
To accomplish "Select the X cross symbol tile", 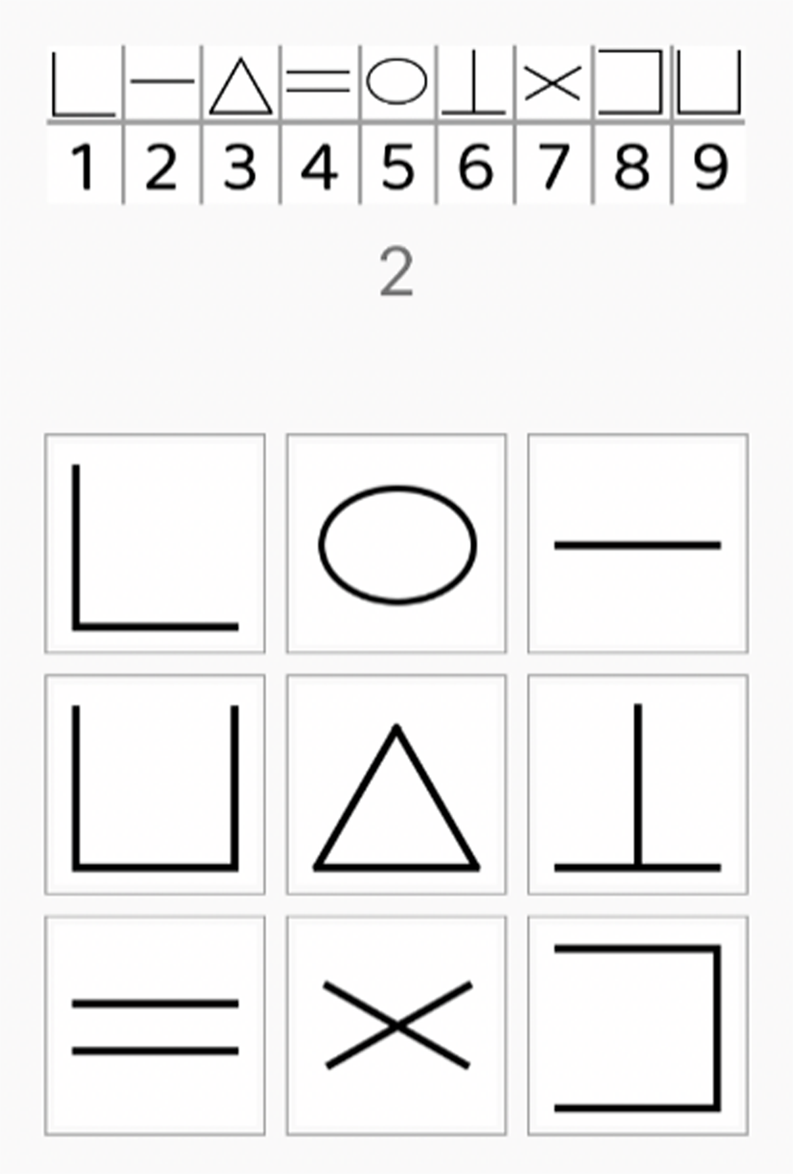I will coord(396,1023).
